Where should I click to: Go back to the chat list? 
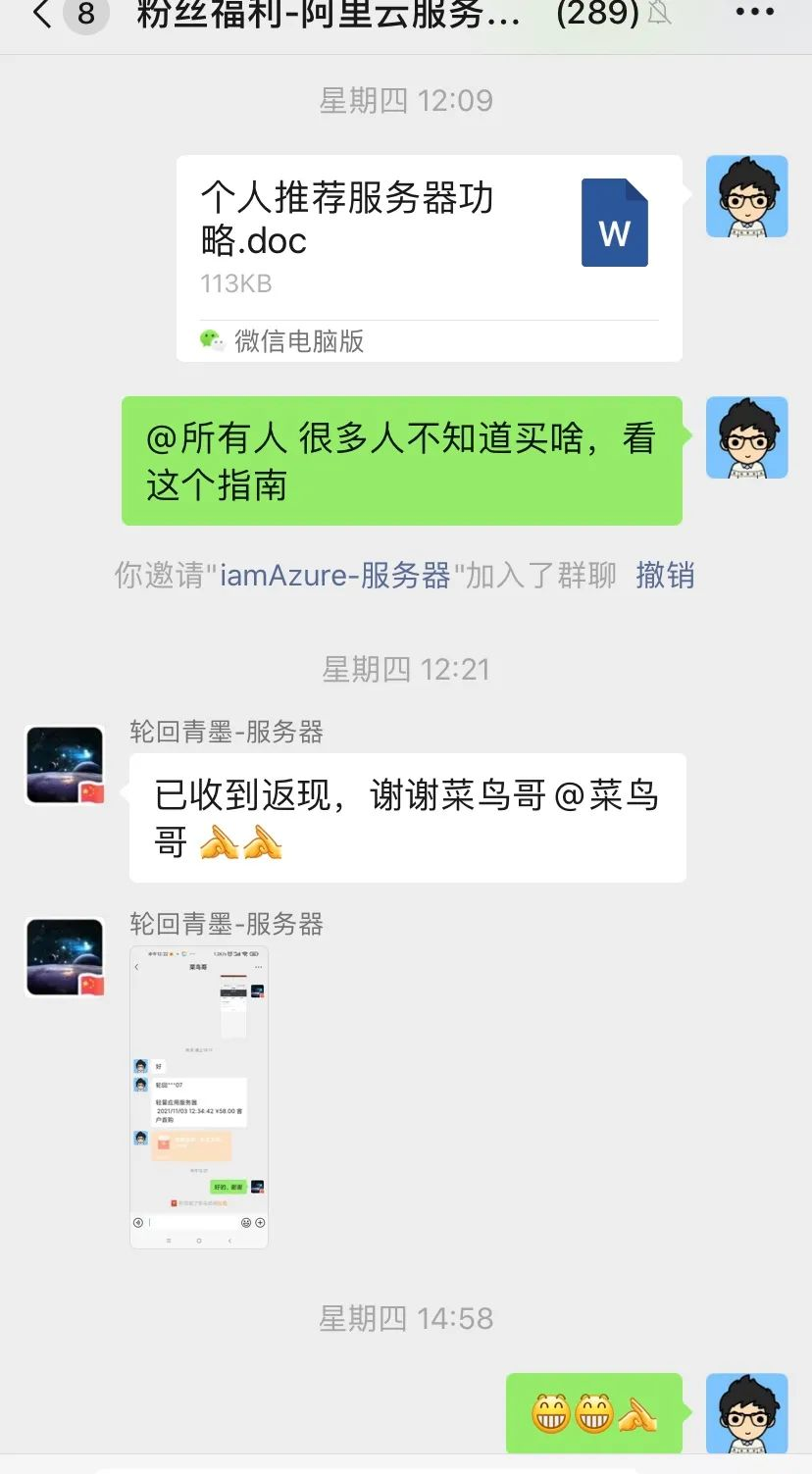tap(41, 14)
